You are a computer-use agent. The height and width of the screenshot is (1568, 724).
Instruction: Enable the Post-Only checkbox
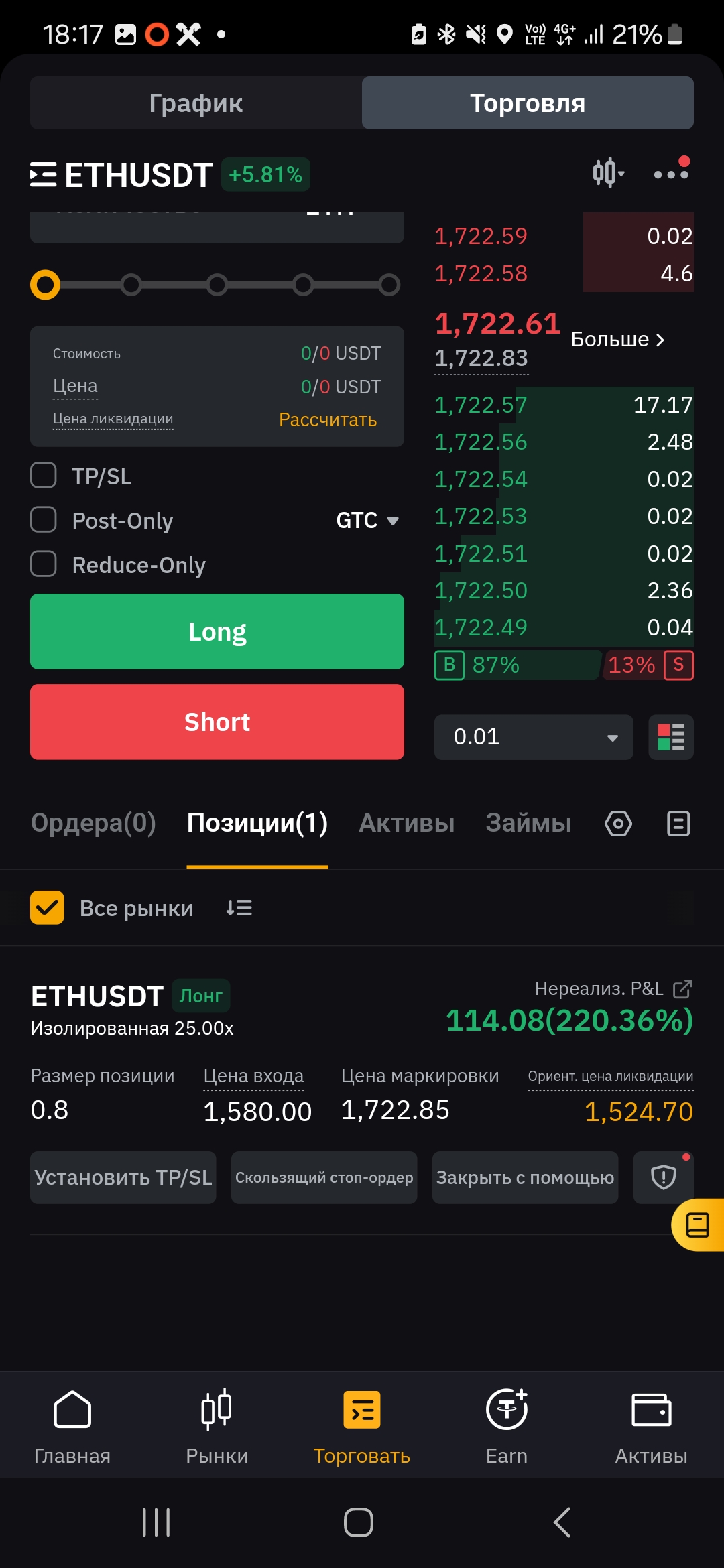(x=44, y=519)
